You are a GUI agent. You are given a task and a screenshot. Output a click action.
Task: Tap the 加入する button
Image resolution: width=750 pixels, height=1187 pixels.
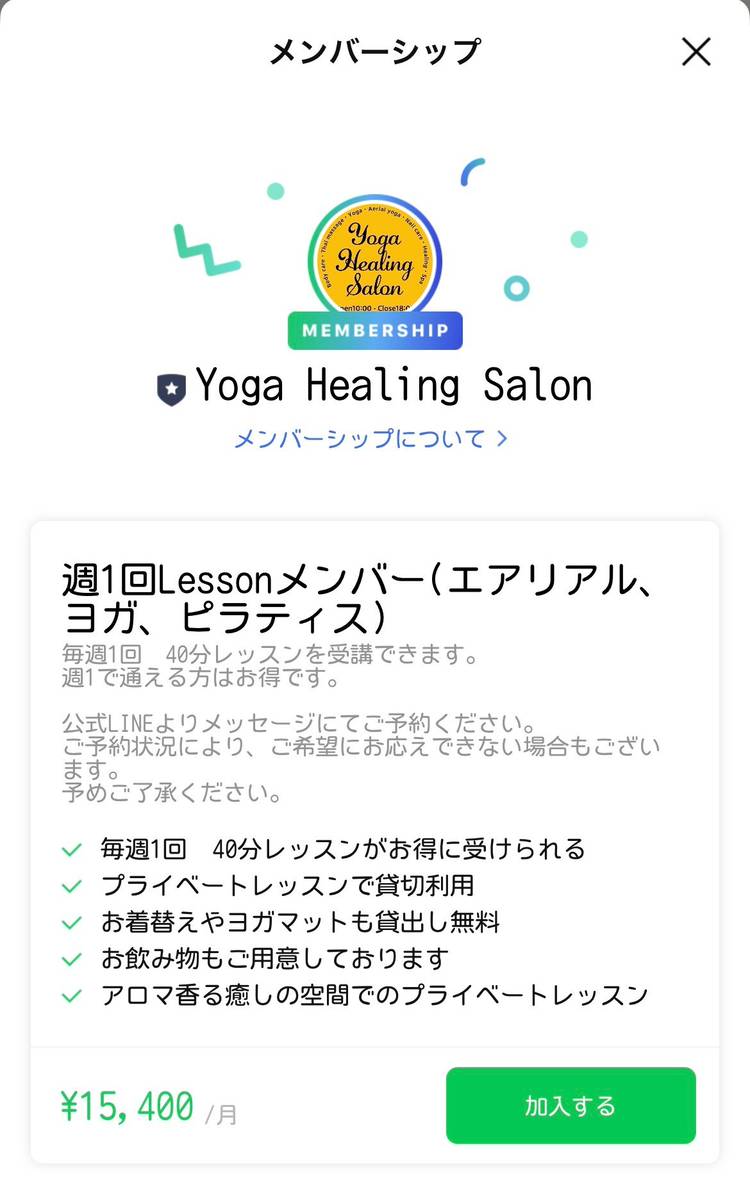[570, 1105]
